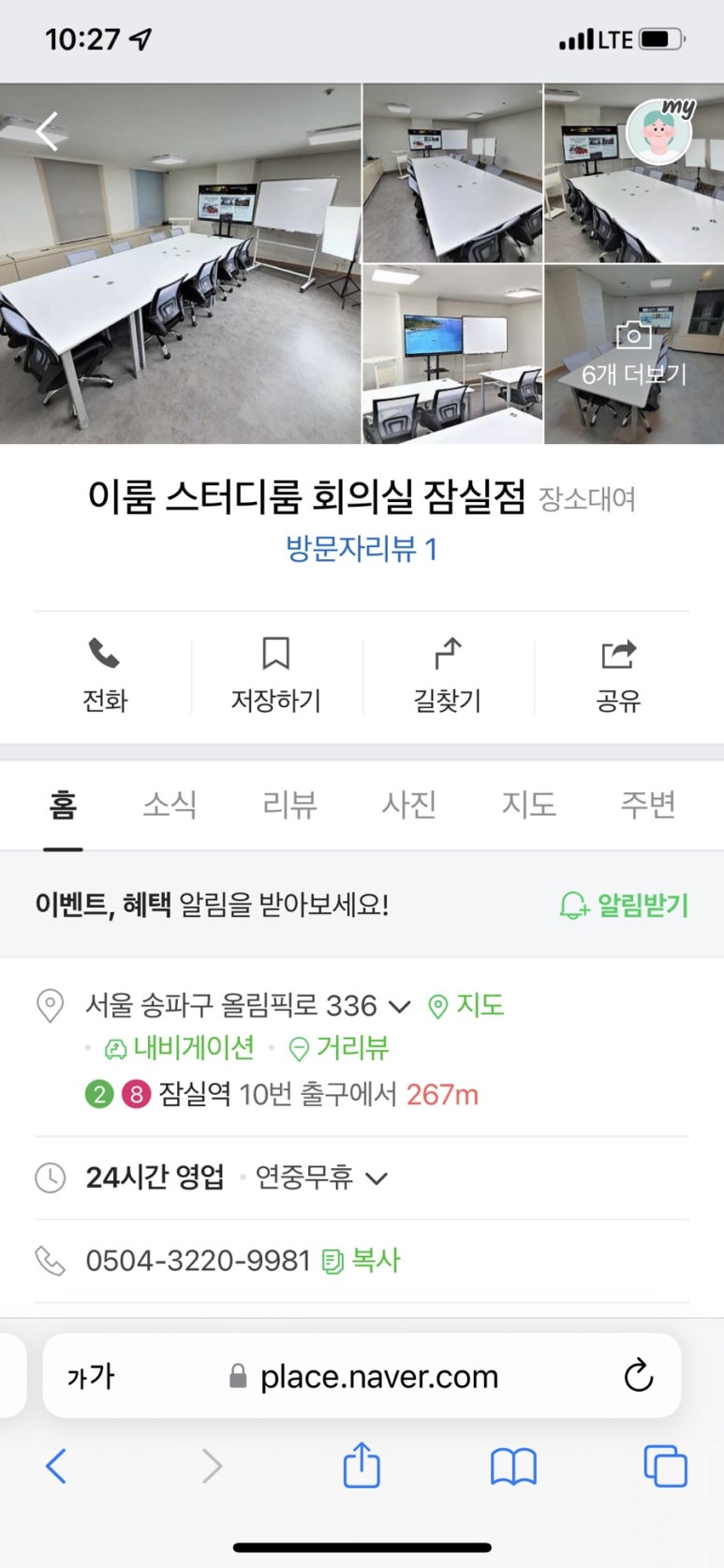Open 내비게이션 link
Viewport: 724px width, 1568px height.
[x=180, y=1048]
